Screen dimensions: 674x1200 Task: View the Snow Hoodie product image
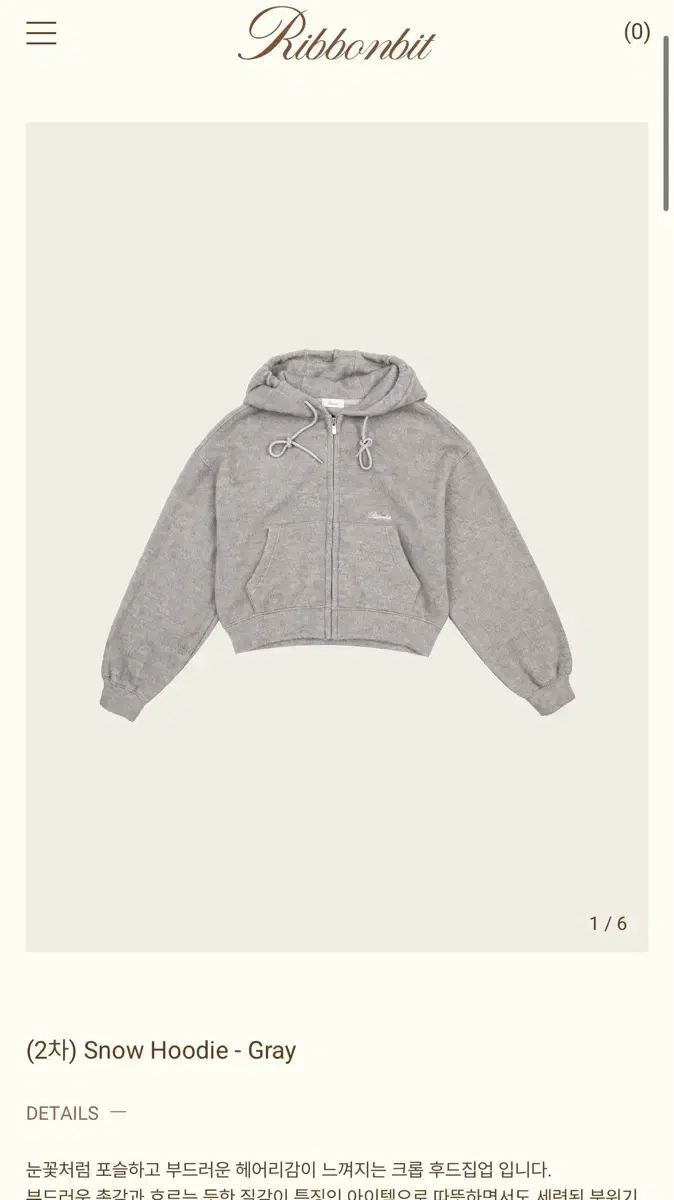point(337,536)
